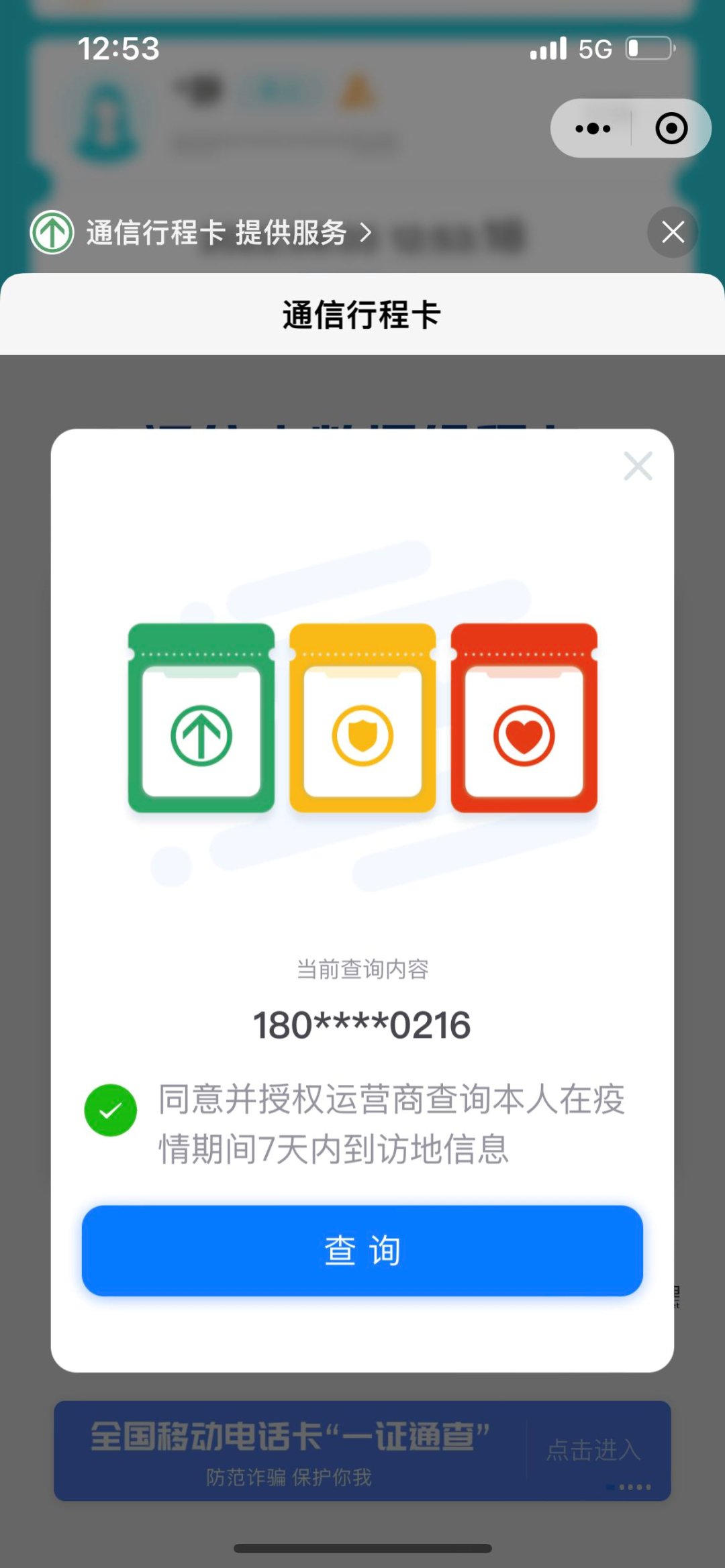Open the 一证通查 banner

click(x=362, y=1450)
